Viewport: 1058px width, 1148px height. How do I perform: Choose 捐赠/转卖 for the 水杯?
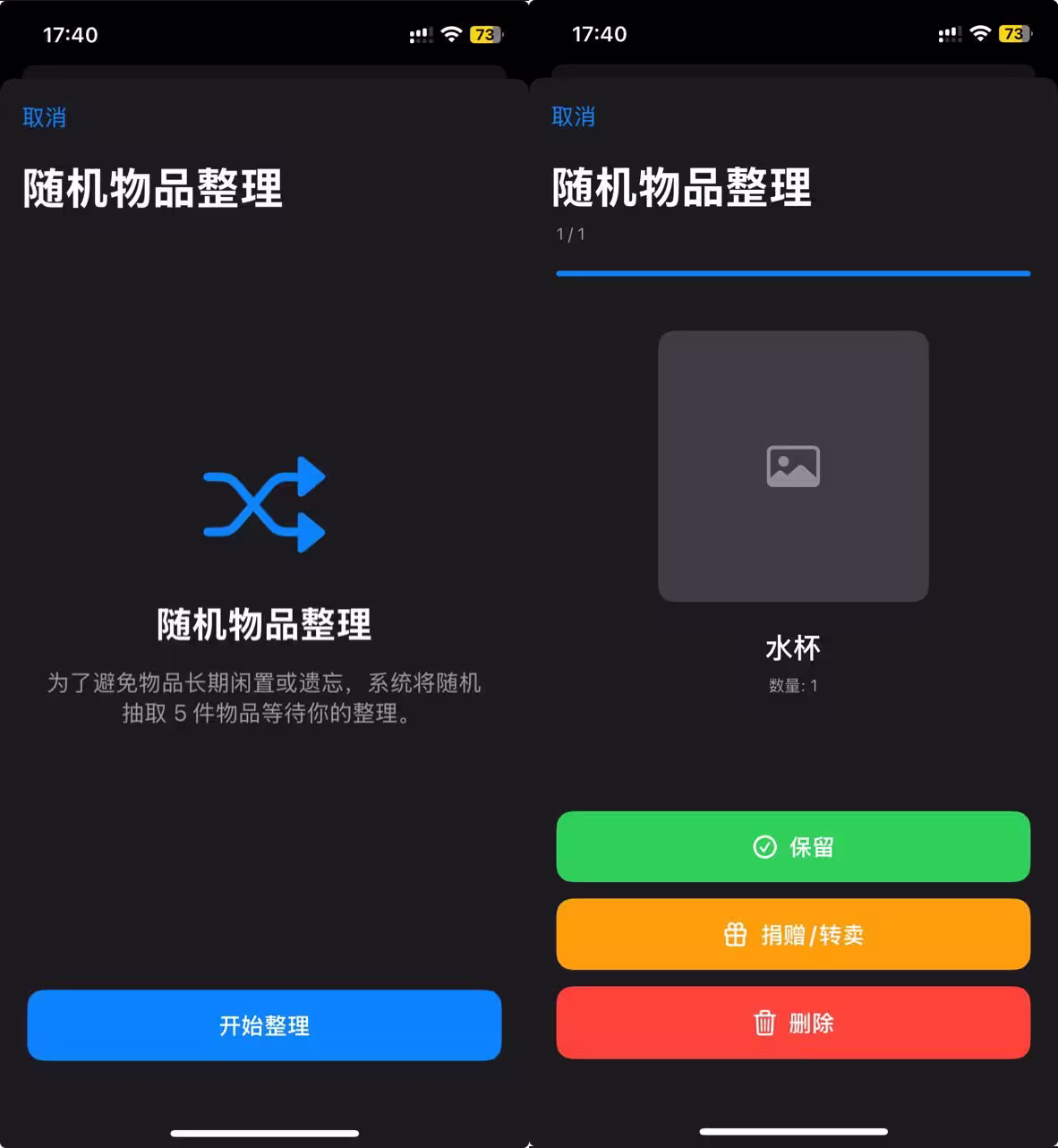pyautogui.click(x=793, y=935)
